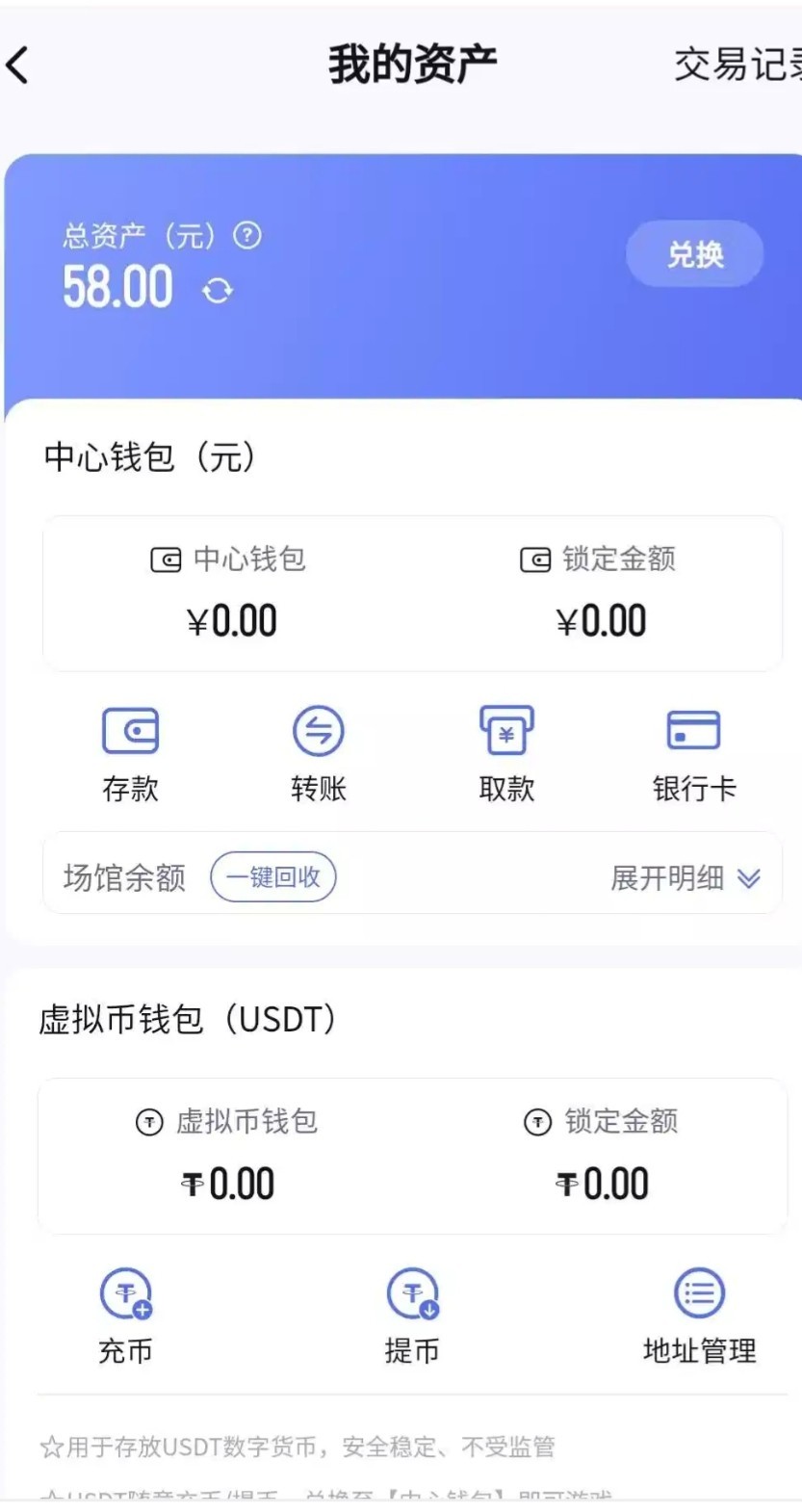802x1512 pixels.
Task: Open 充币 USDT deposit
Action: pos(126,1315)
